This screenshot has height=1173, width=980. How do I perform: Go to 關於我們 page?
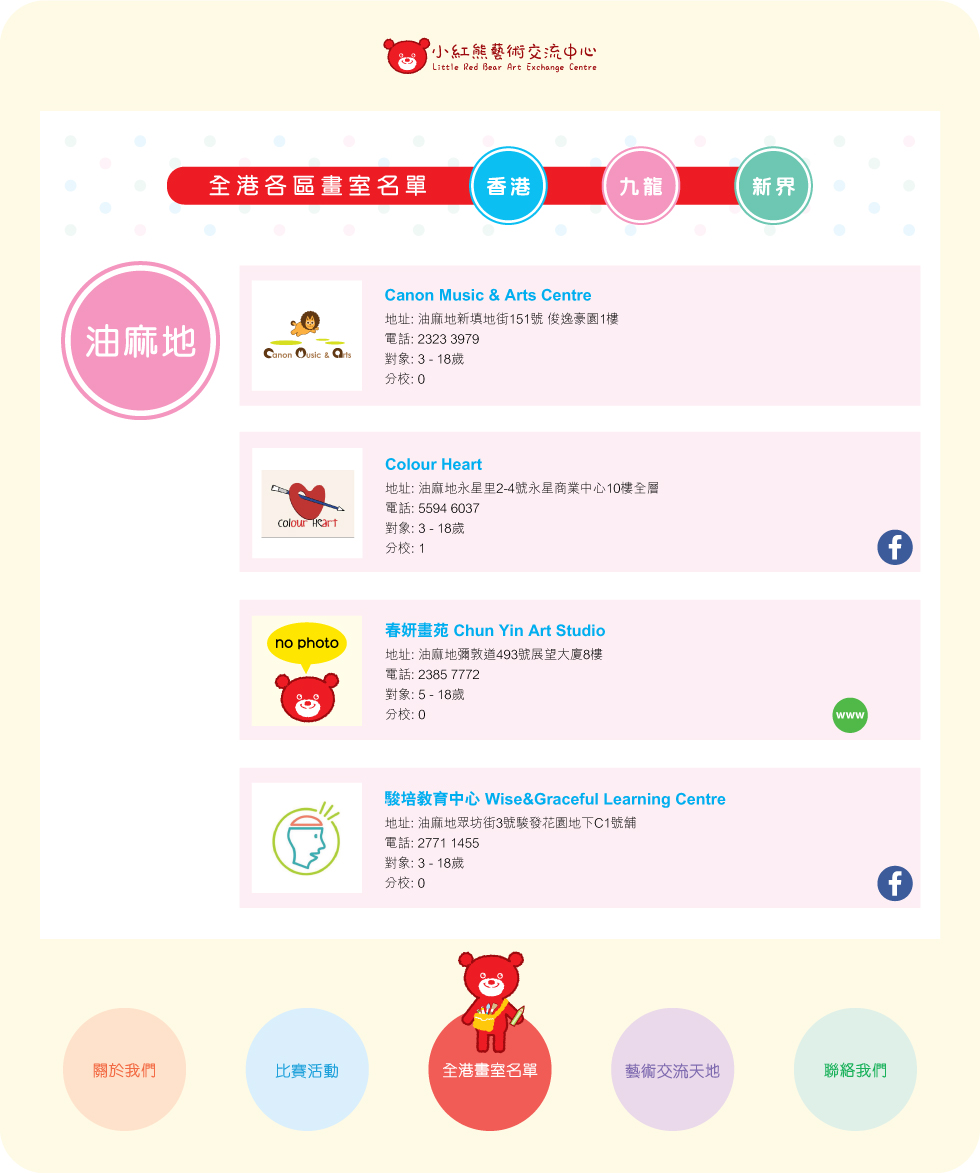tap(125, 1070)
